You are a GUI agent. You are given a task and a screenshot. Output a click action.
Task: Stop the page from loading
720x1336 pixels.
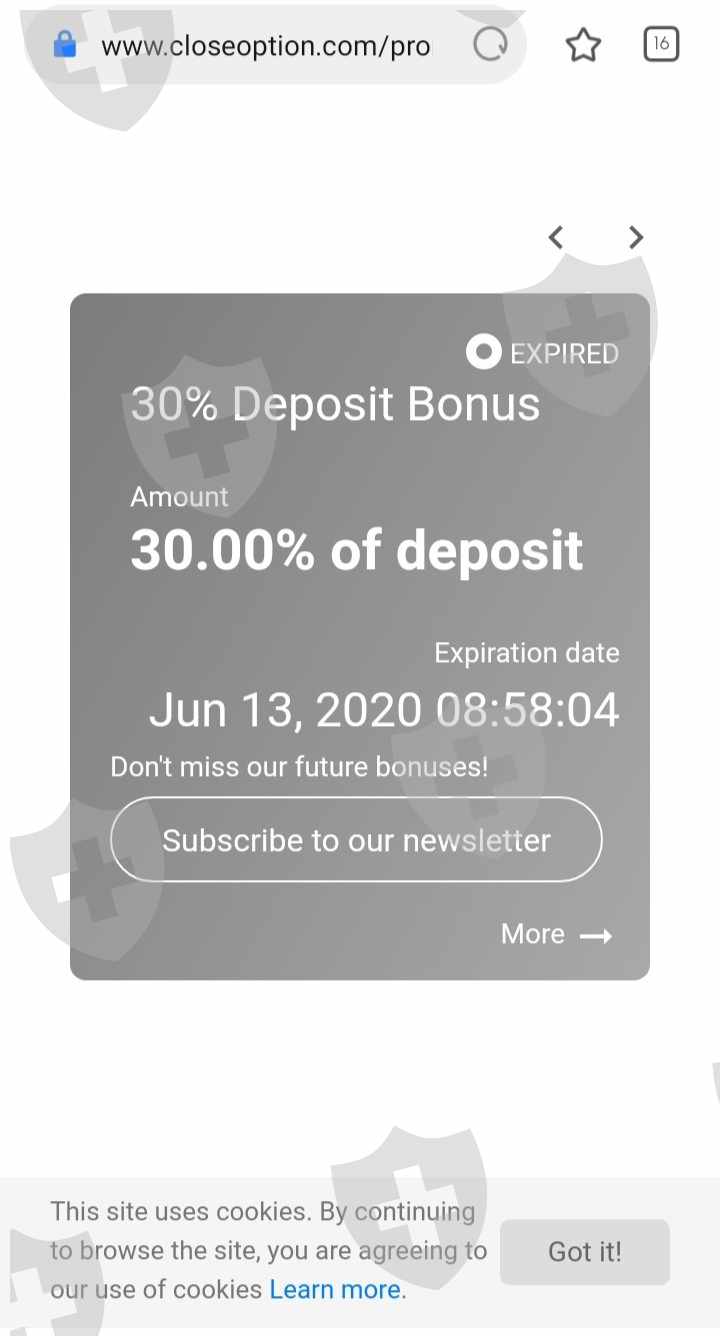click(490, 44)
